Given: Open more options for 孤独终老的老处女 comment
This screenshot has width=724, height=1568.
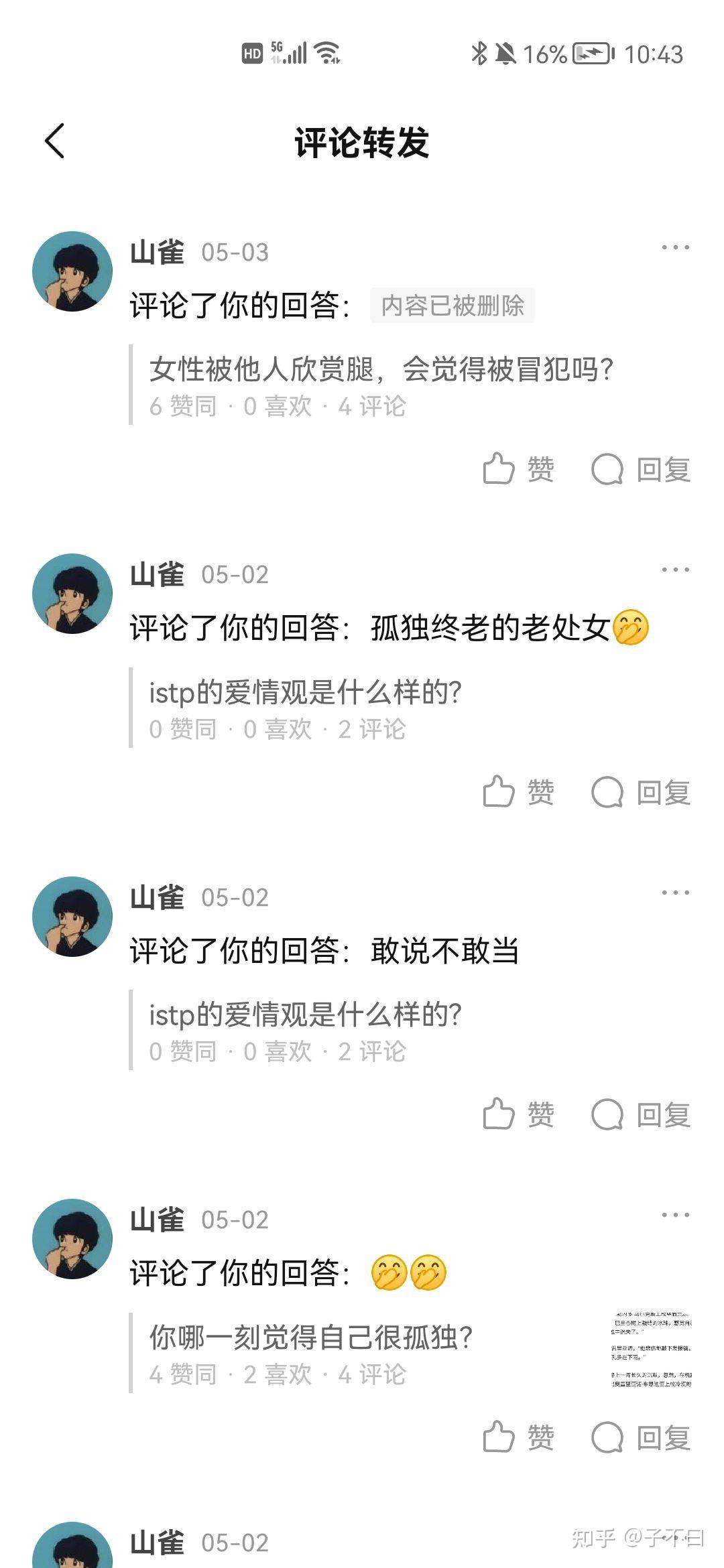Looking at the screenshot, I should click(675, 570).
